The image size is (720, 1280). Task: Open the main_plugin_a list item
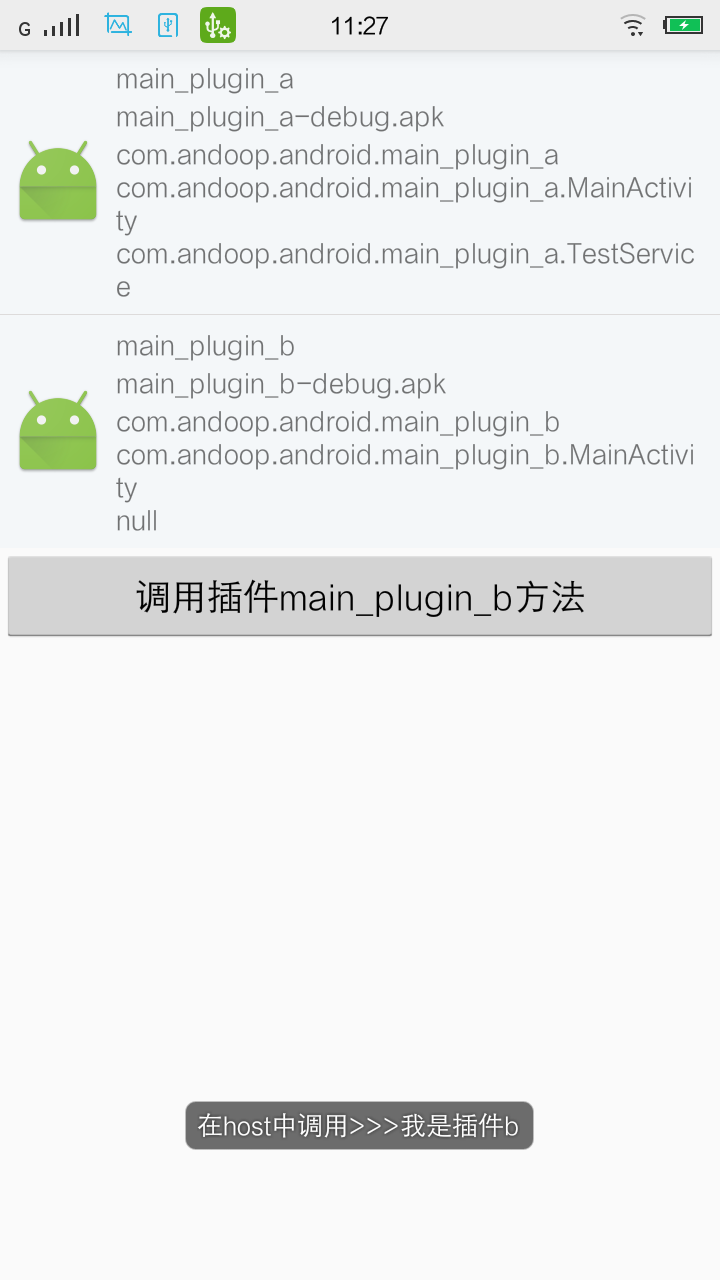click(x=360, y=183)
